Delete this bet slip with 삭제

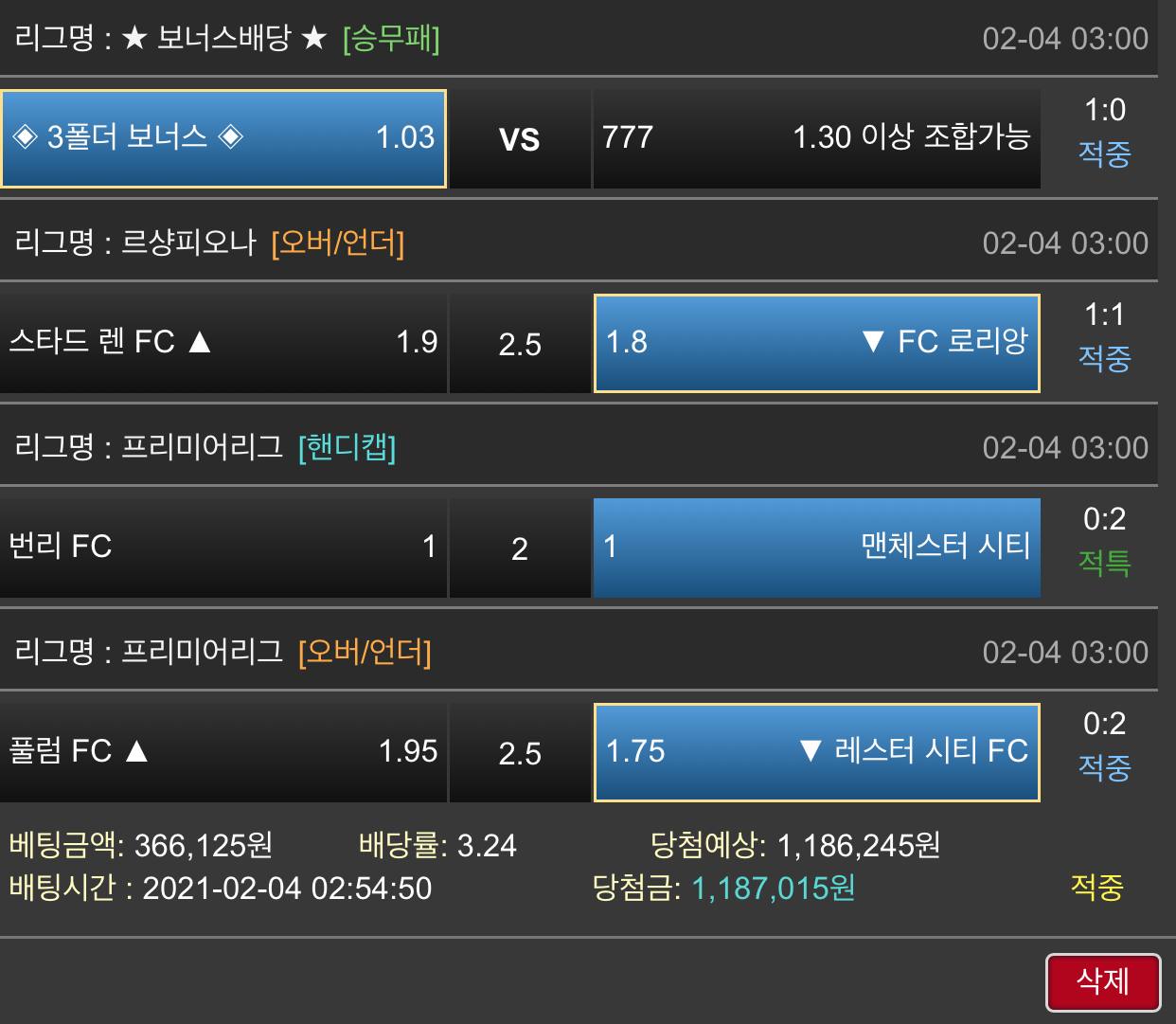[1102, 981]
